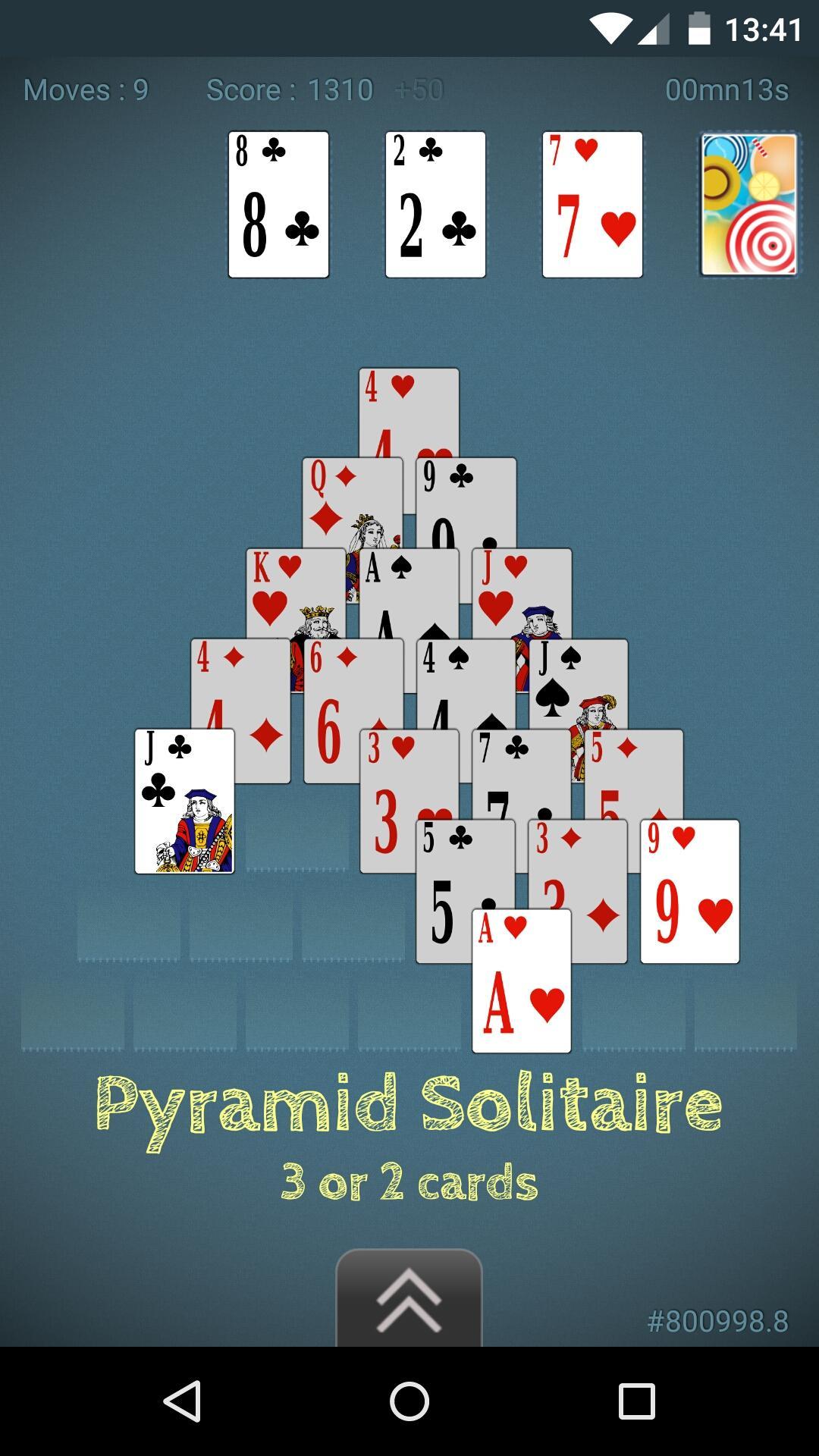Select the 2 of clubs waste card
819x1456 pixels.
(x=435, y=204)
